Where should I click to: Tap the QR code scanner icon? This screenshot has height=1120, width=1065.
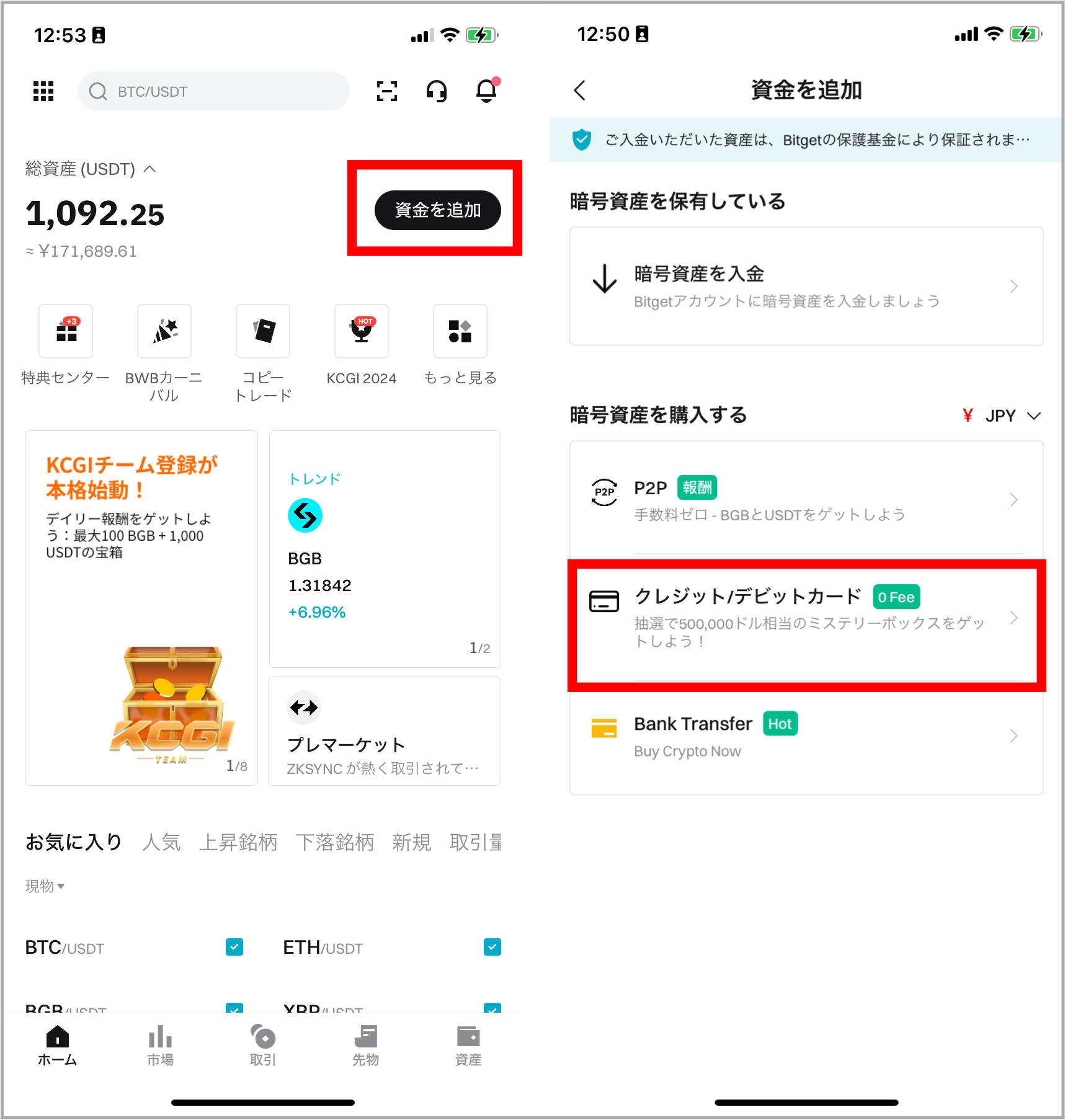tap(386, 91)
